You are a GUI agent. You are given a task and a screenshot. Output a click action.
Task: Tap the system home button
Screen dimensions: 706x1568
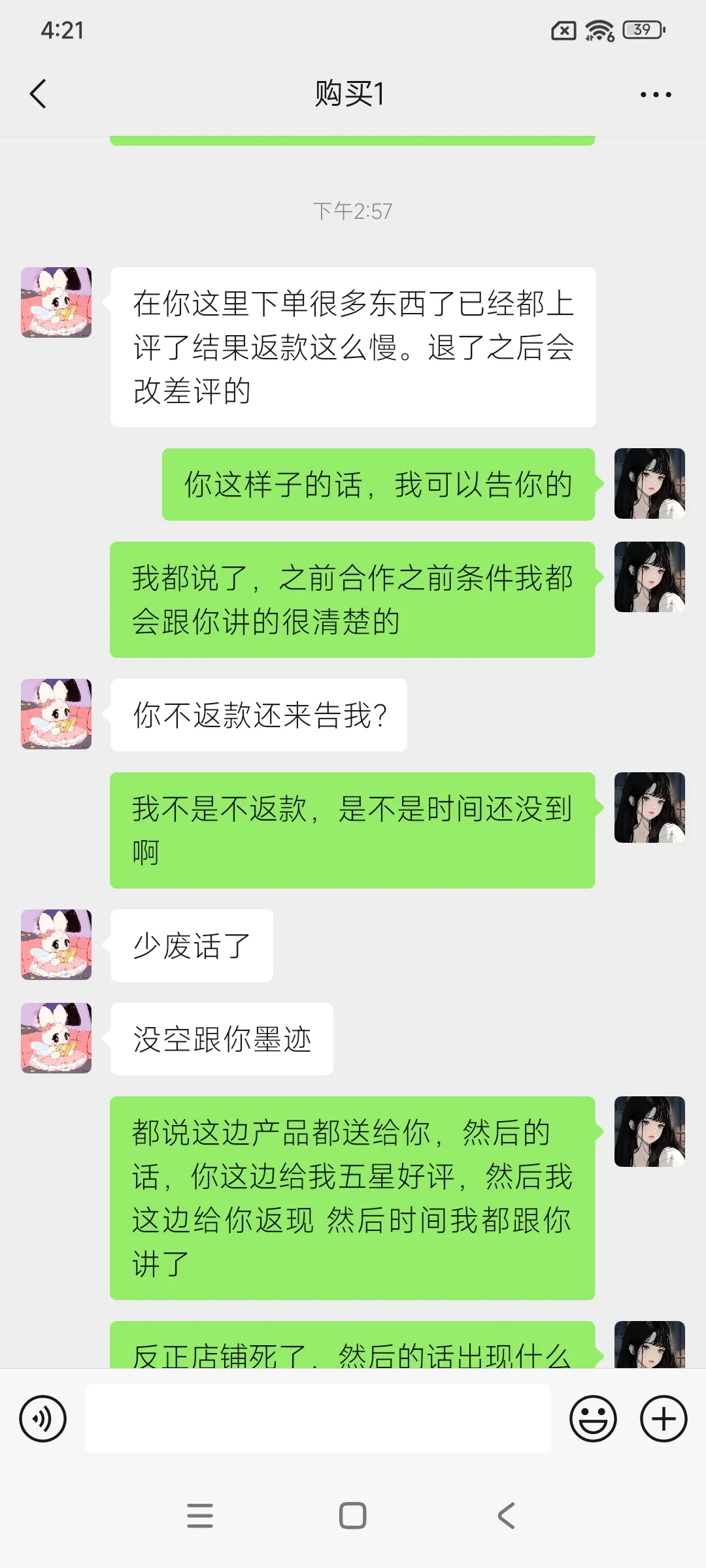coord(352,1515)
